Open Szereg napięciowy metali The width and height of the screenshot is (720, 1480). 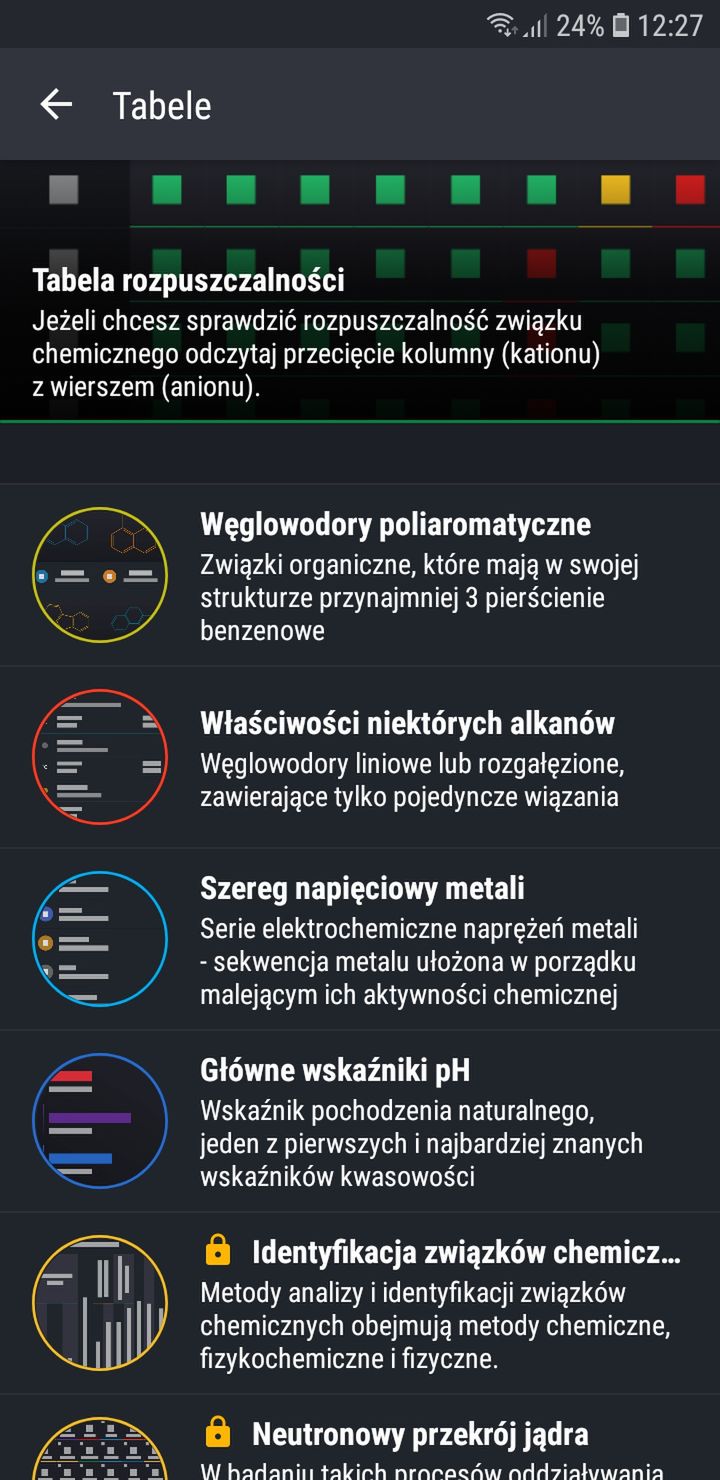tap(360, 939)
